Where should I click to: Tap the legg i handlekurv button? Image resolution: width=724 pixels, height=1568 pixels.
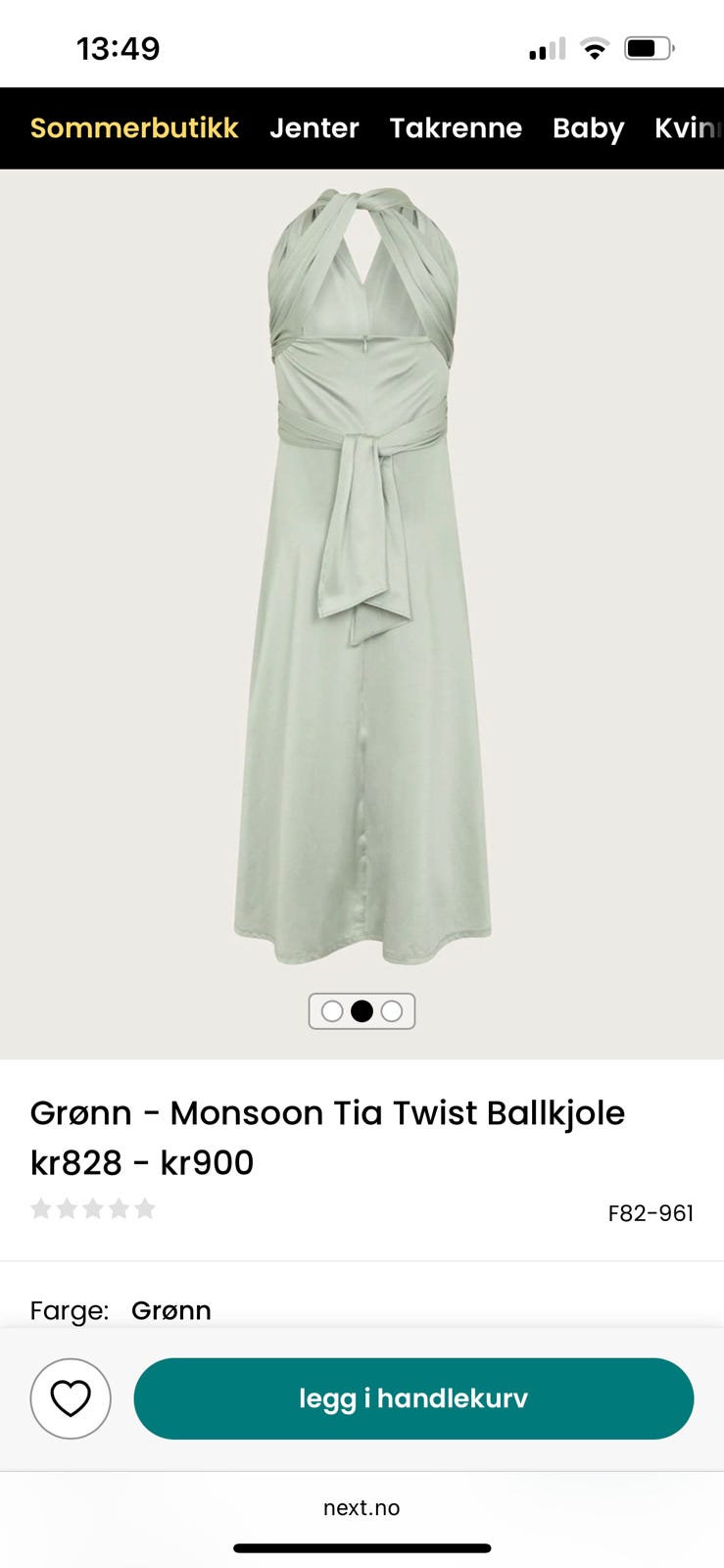coord(413,1398)
